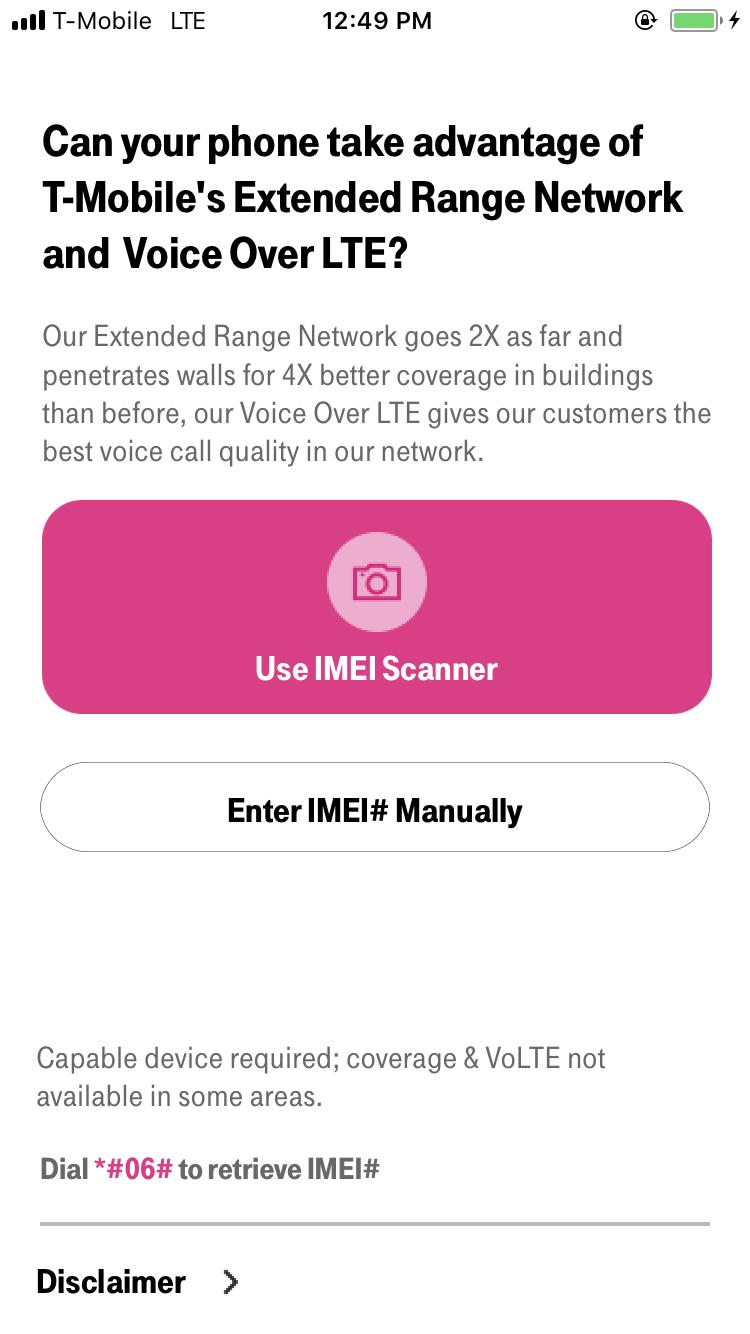The image size is (750, 1334).
Task: Tap the *#06# dial code link
Action: pyautogui.click(x=134, y=1168)
